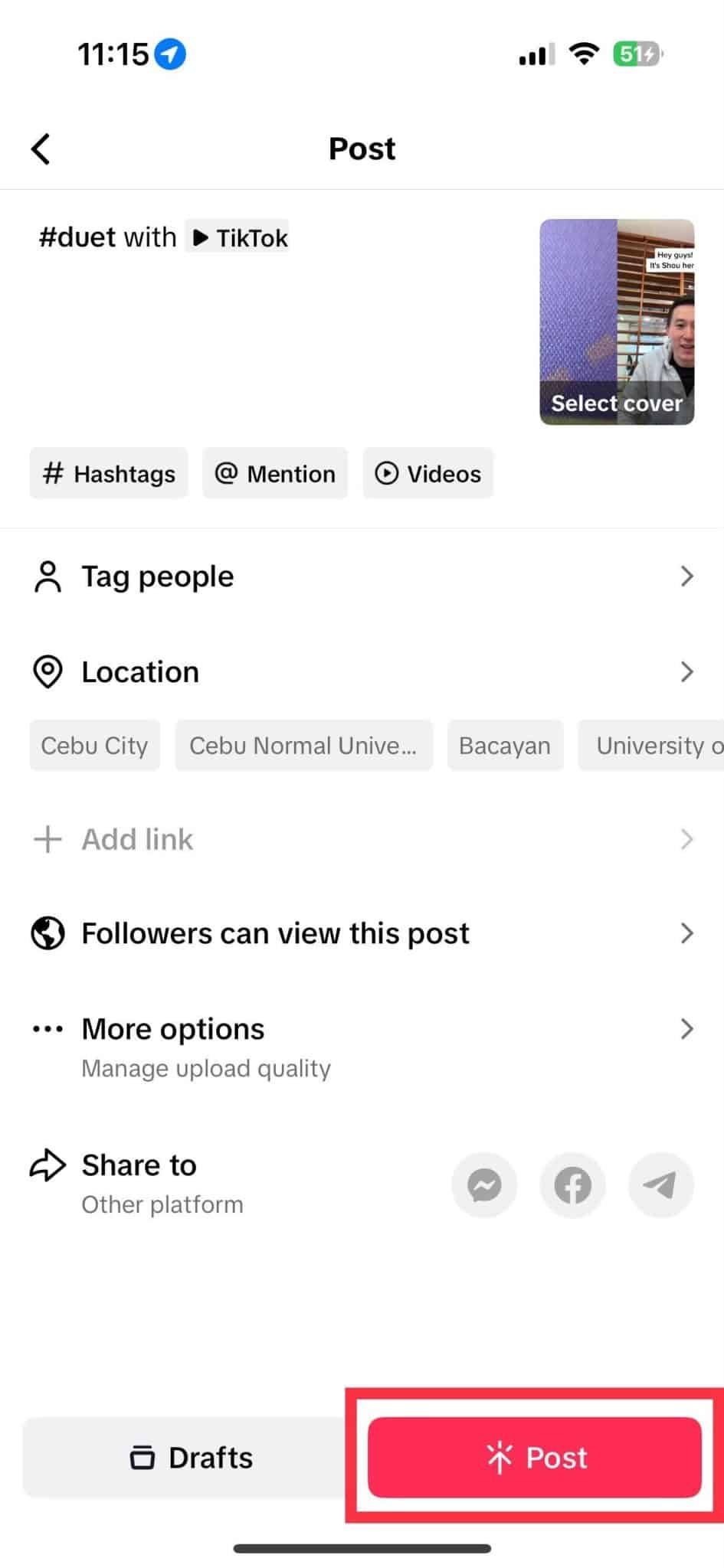Share to Messenger
This screenshot has height=1568, width=724.
tap(484, 1185)
